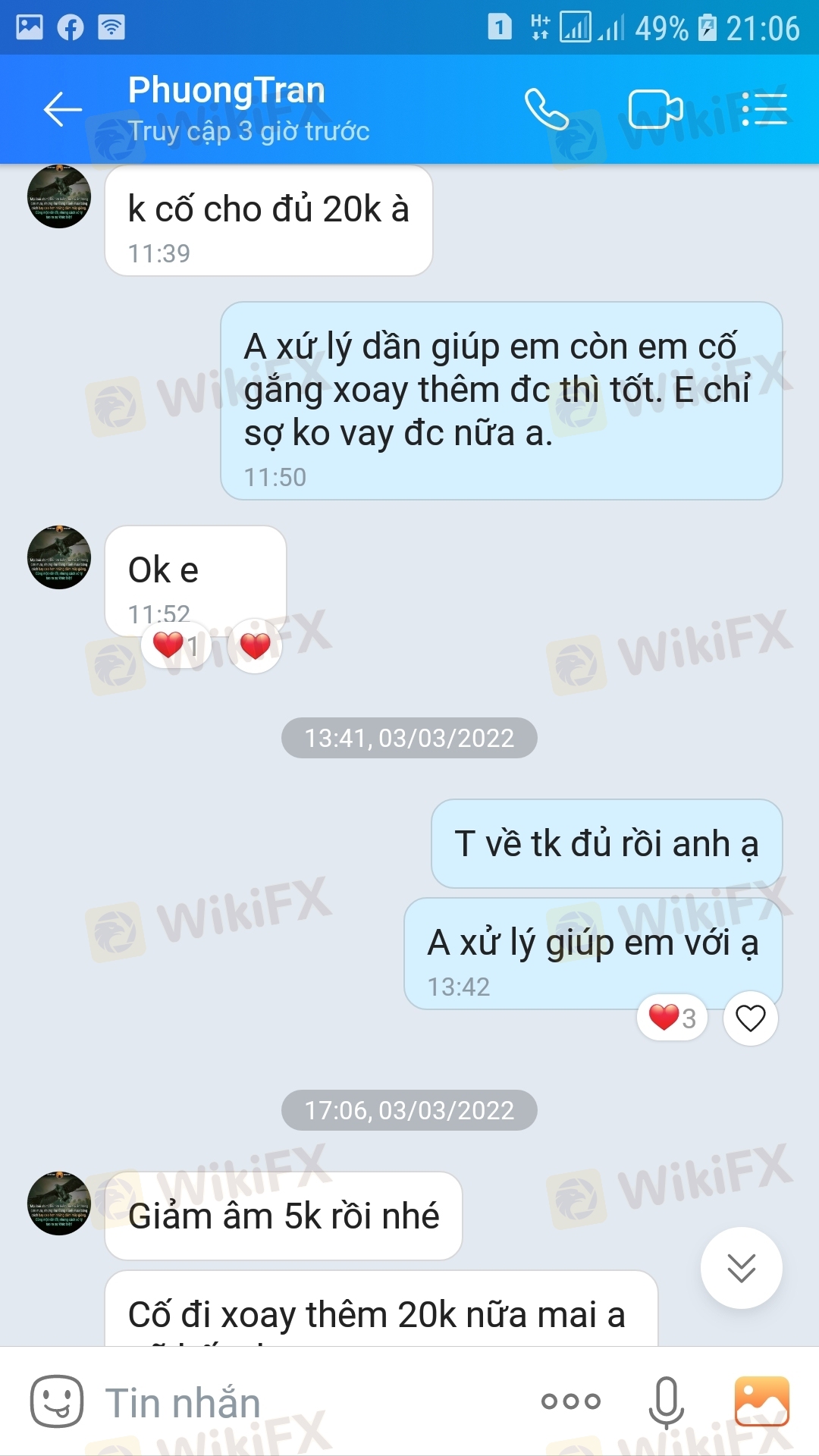Add a heart to the 'Ok e' message
The height and width of the screenshot is (1456, 819).
255,646
